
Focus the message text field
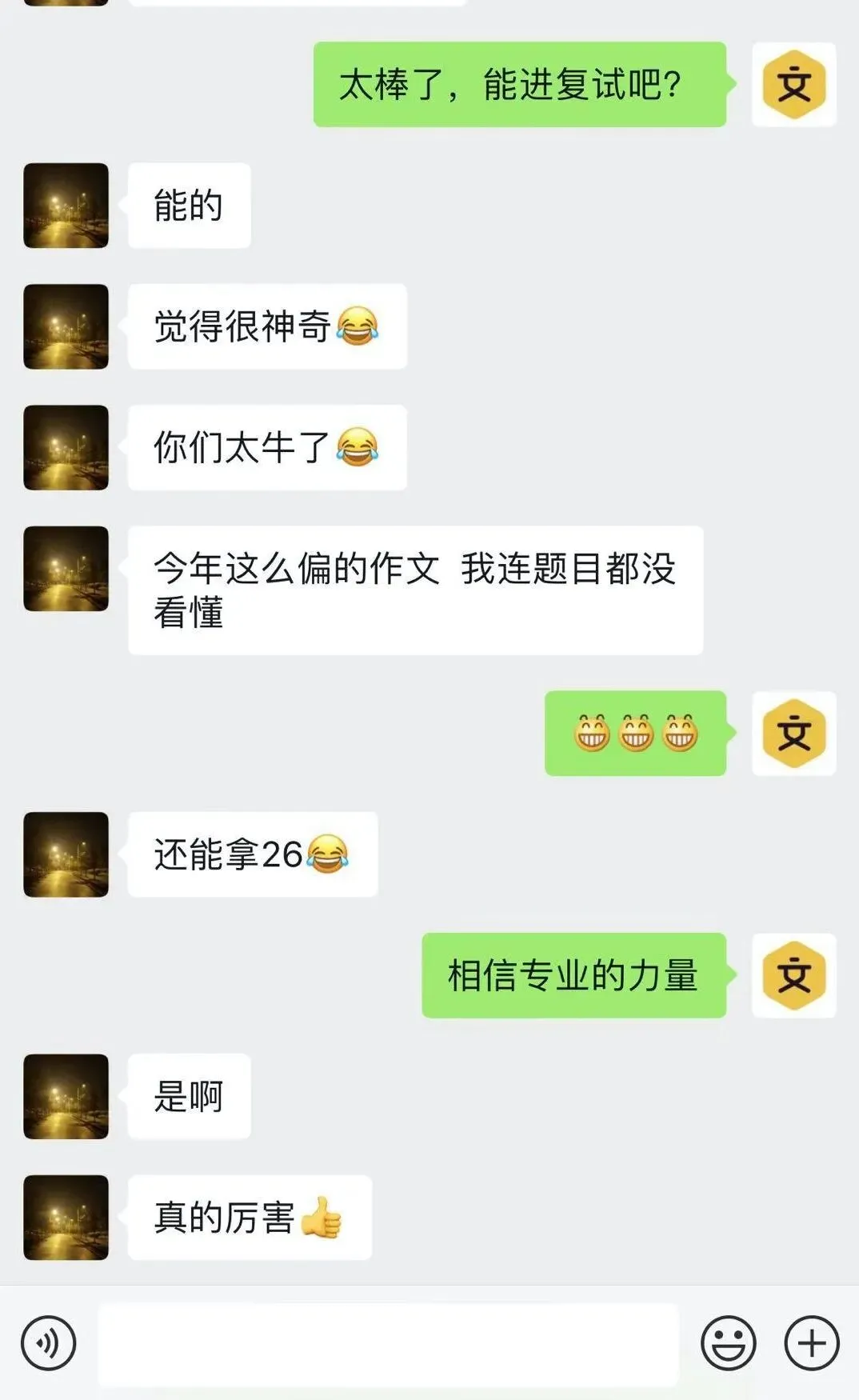pos(389,1343)
